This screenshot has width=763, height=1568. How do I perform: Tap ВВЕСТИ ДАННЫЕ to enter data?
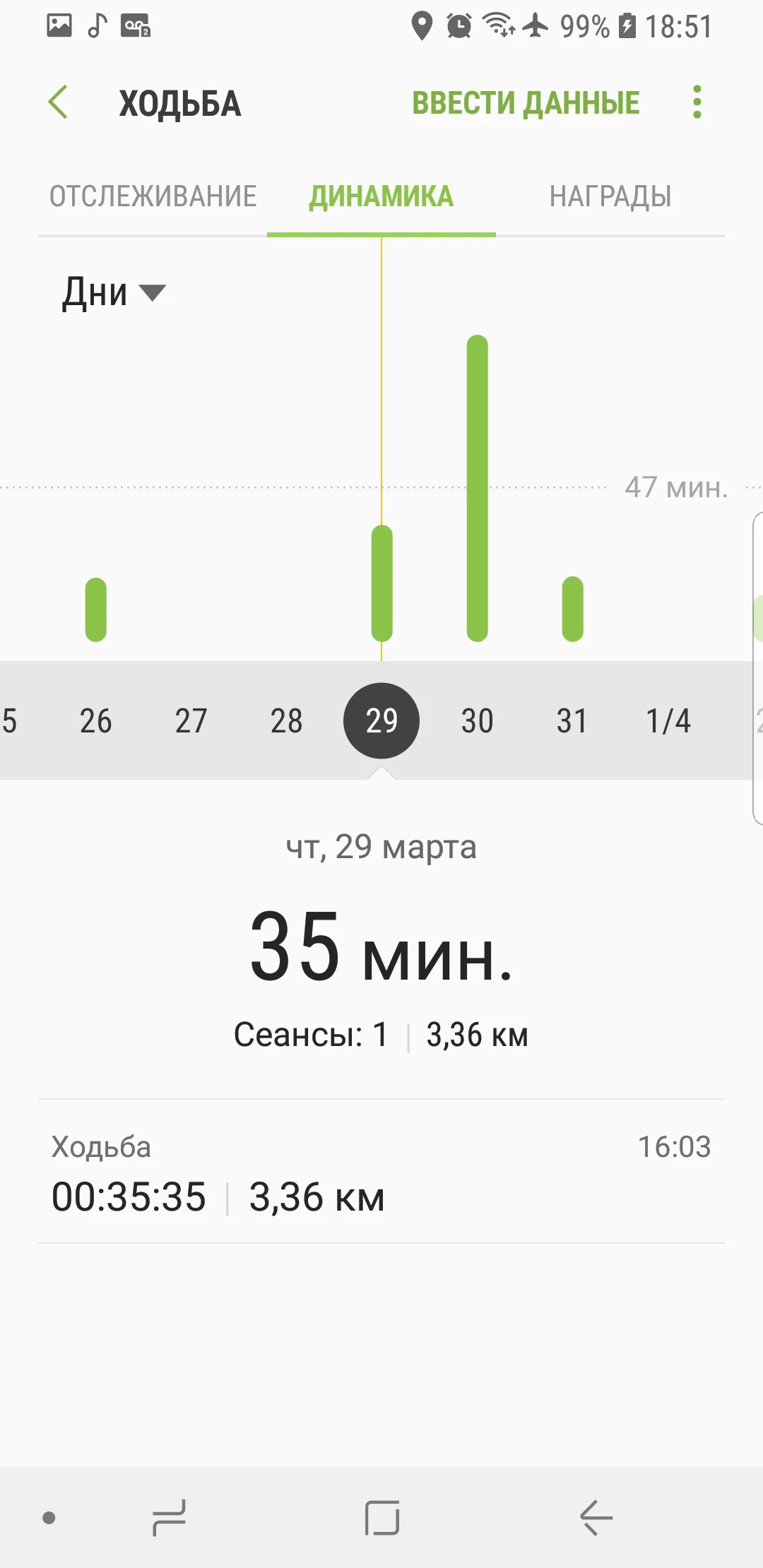(x=526, y=103)
